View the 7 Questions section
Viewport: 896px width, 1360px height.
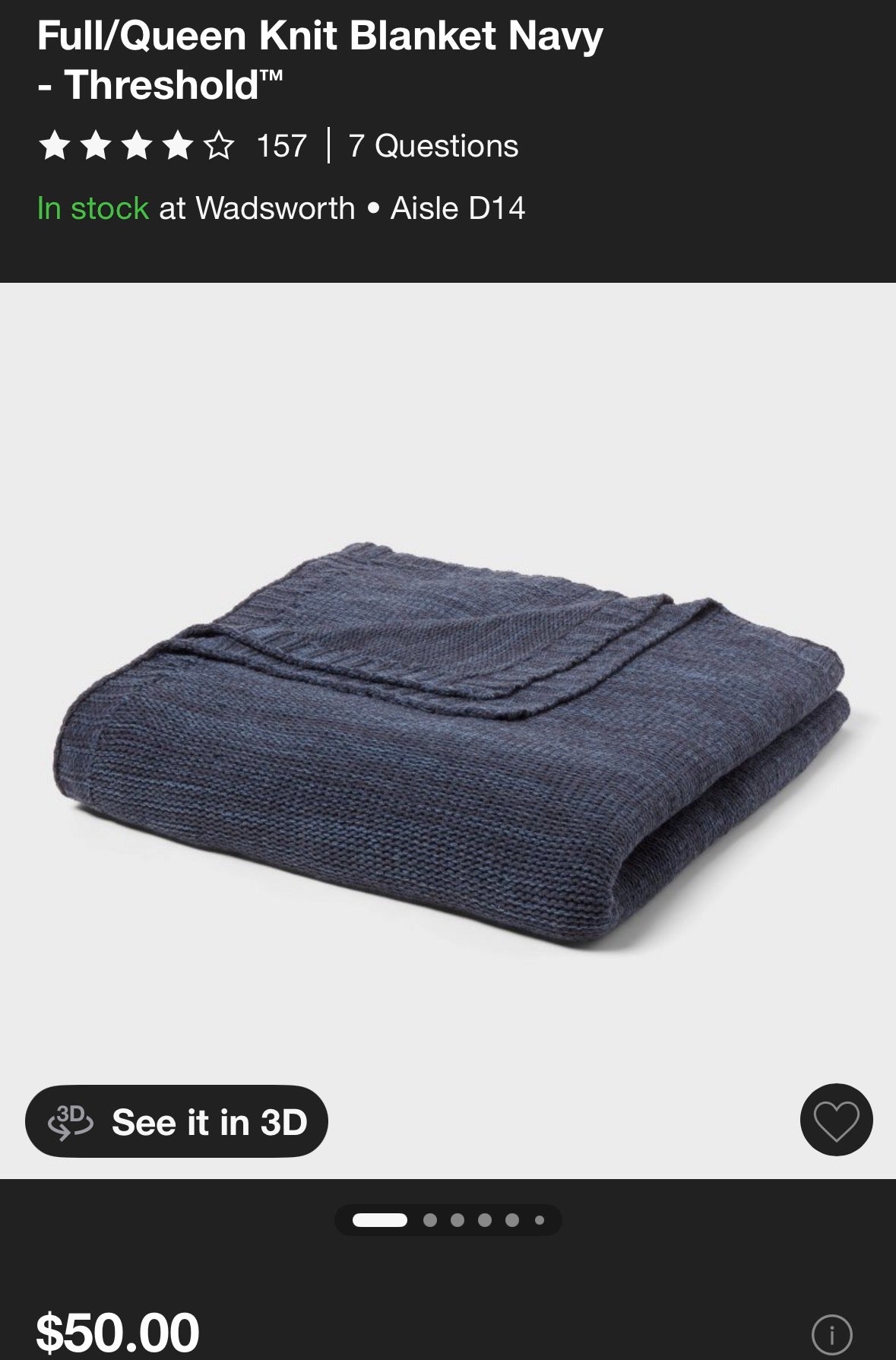433,145
